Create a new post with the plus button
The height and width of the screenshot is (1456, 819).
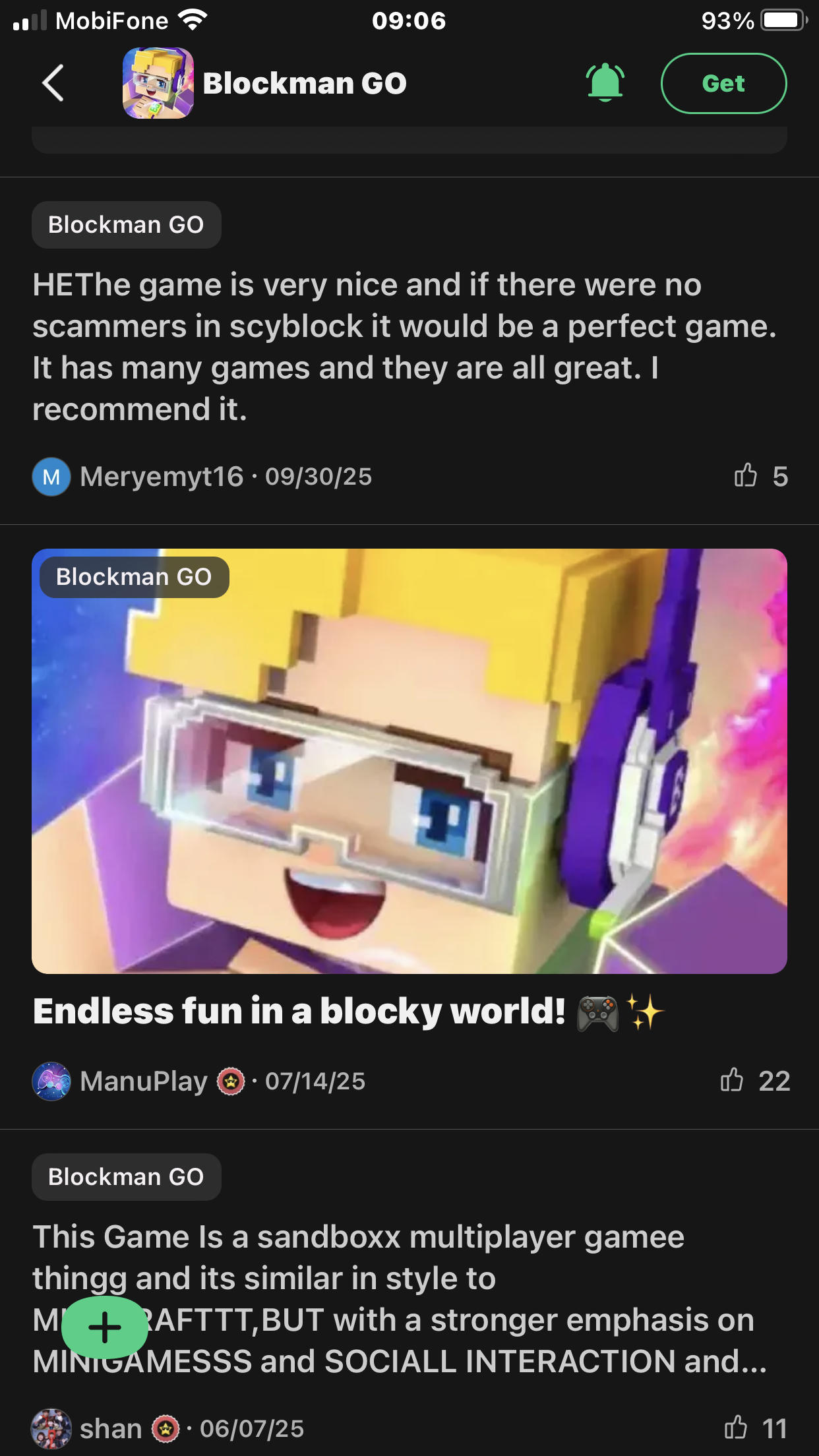click(104, 1327)
